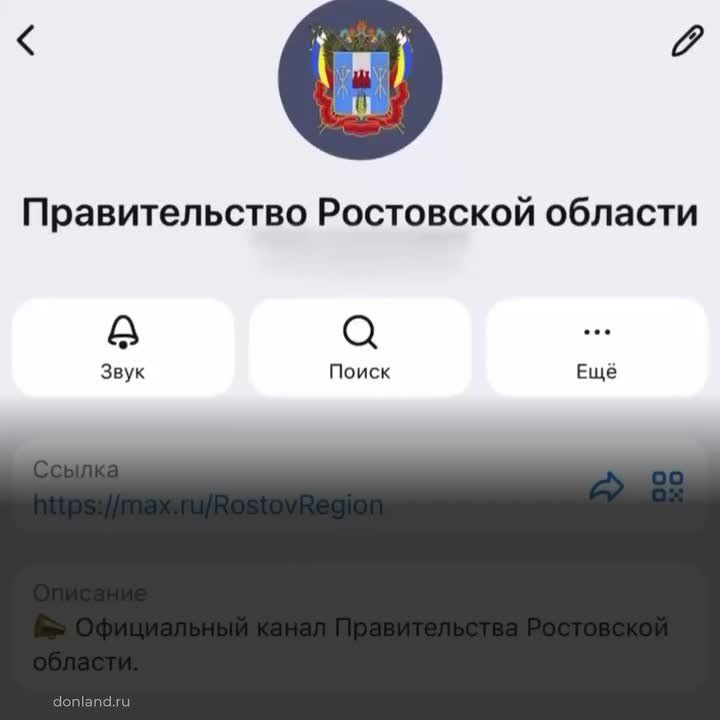The width and height of the screenshot is (720, 720).
Task: Tap the pencil edit icon
Action: click(686, 41)
